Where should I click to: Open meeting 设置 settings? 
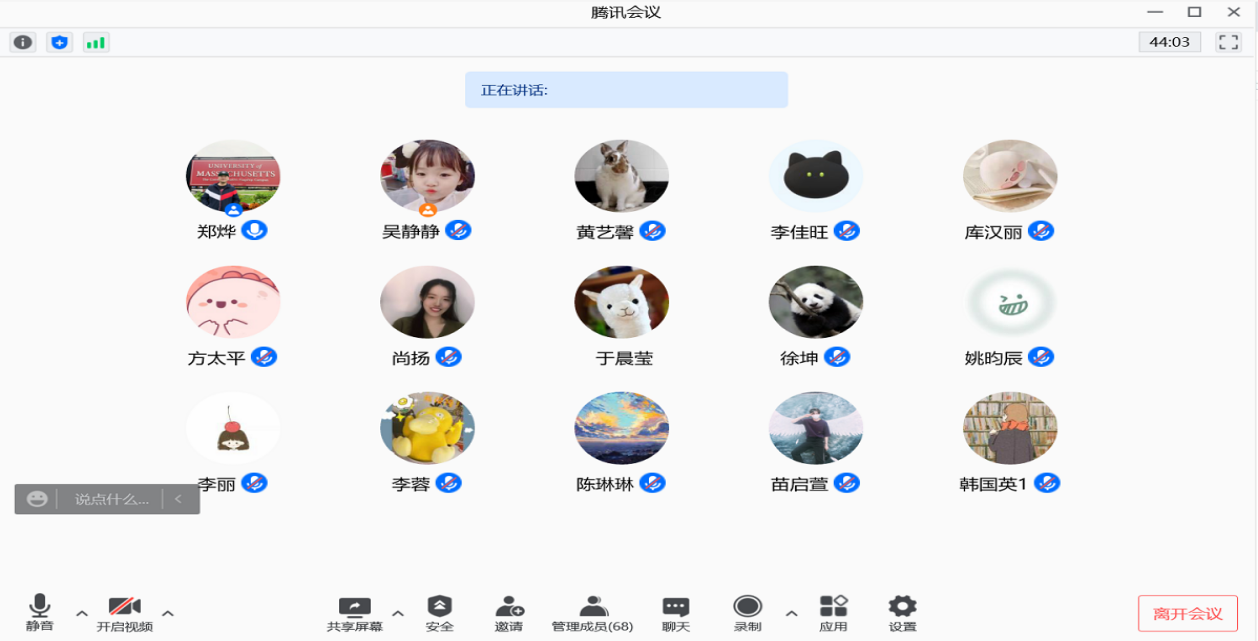click(x=902, y=611)
